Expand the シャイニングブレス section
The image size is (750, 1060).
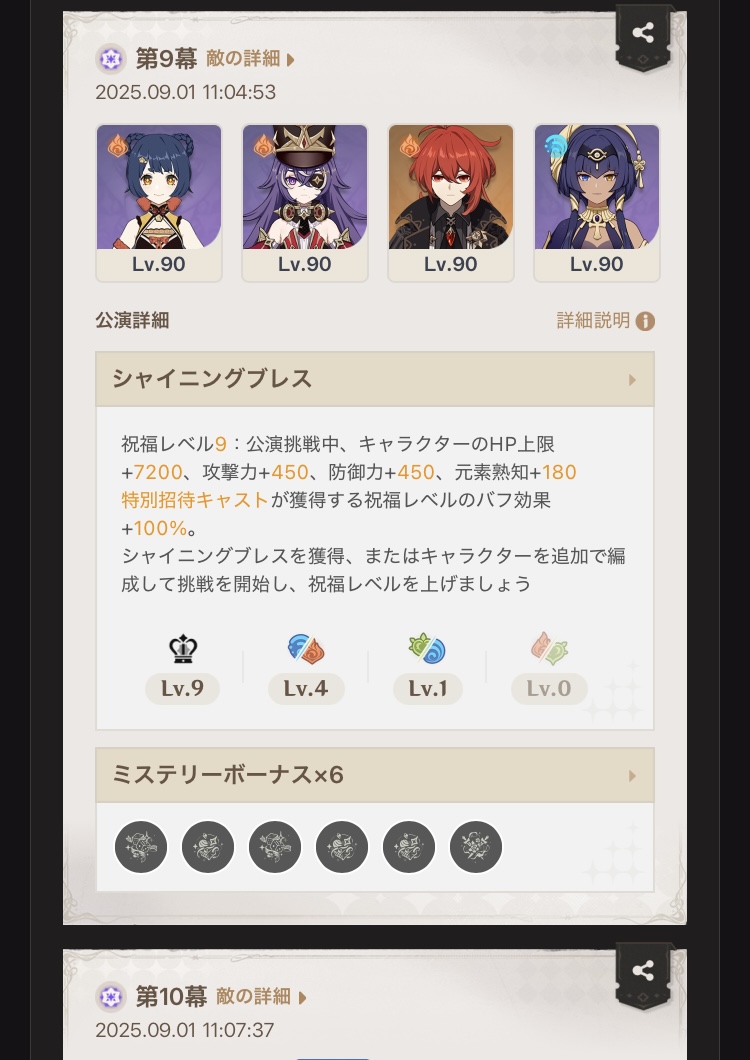tap(632, 380)
